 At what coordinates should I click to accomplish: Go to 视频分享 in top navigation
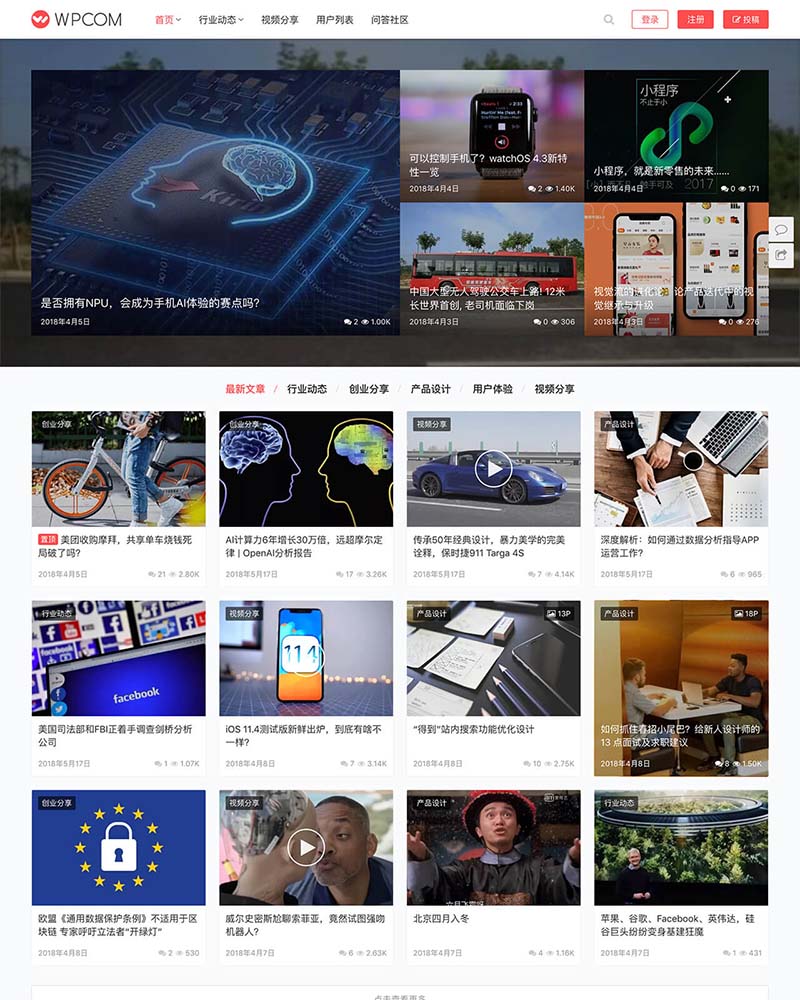point(280,19)
